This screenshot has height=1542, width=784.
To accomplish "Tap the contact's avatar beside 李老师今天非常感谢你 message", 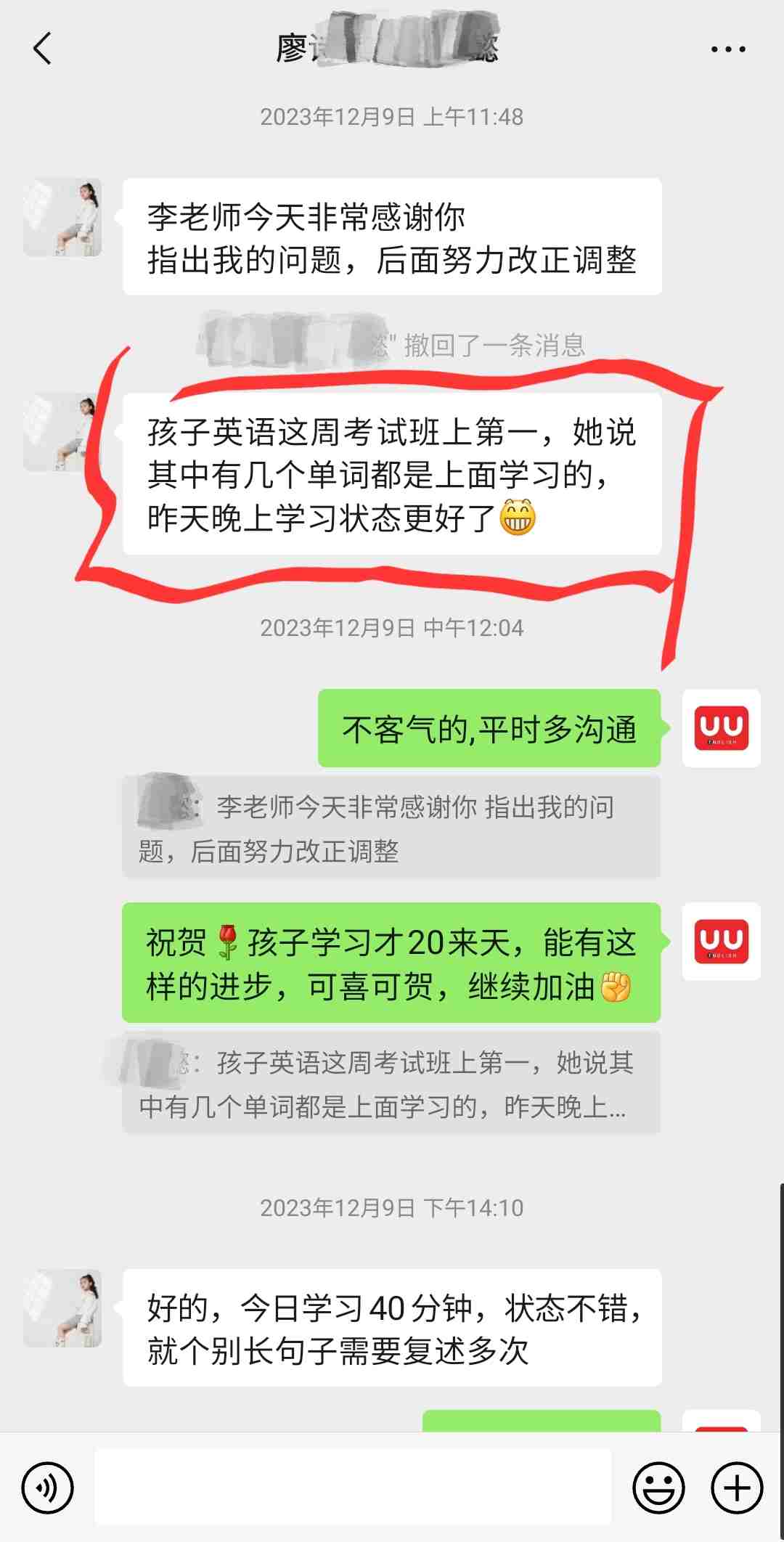I will (x=62, y=218).
